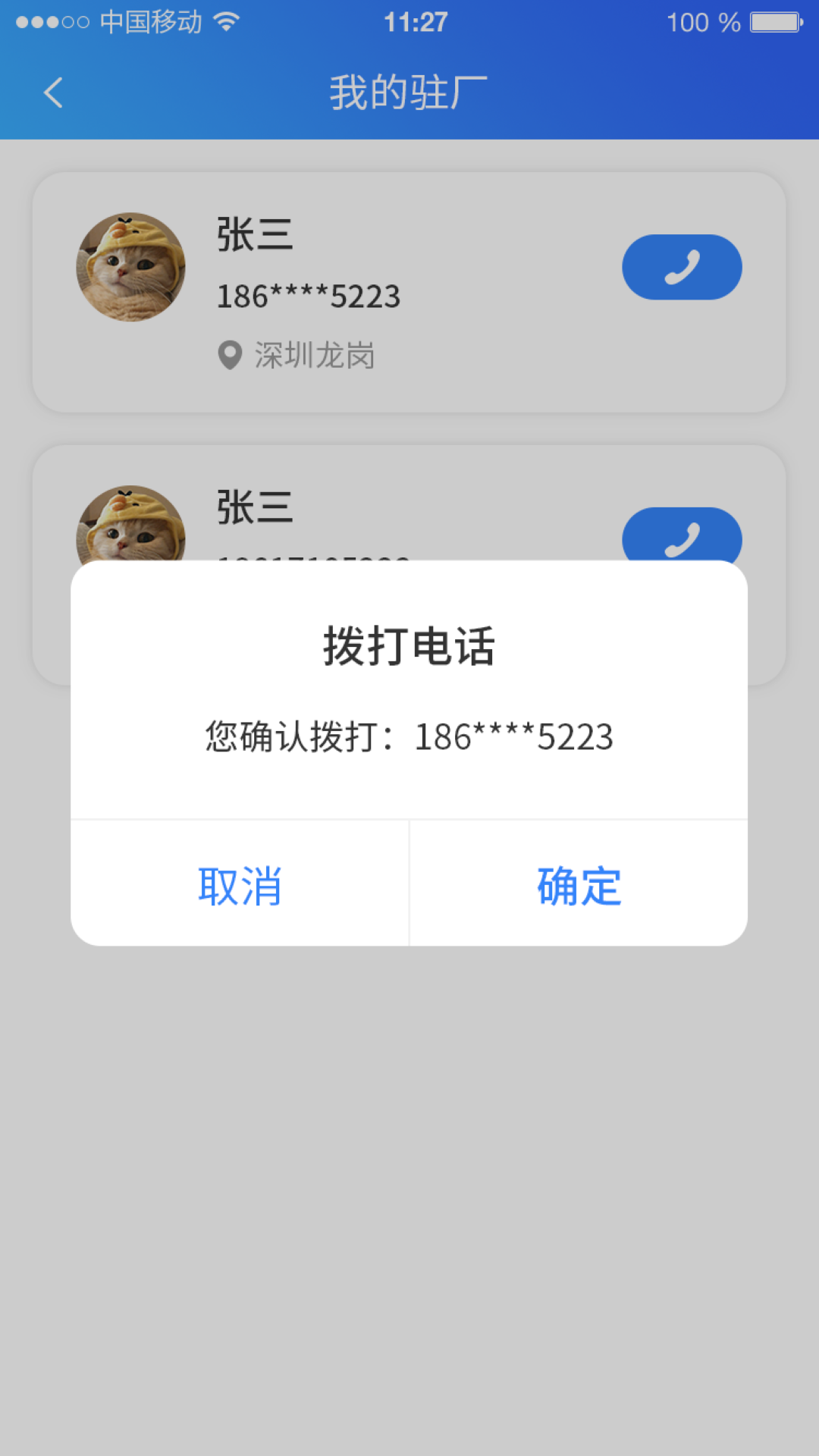This screenshot has height=1456, width=819.
Task: Click the masked number 186****5223 in the dialog
Action: click(x=513, y=737)
